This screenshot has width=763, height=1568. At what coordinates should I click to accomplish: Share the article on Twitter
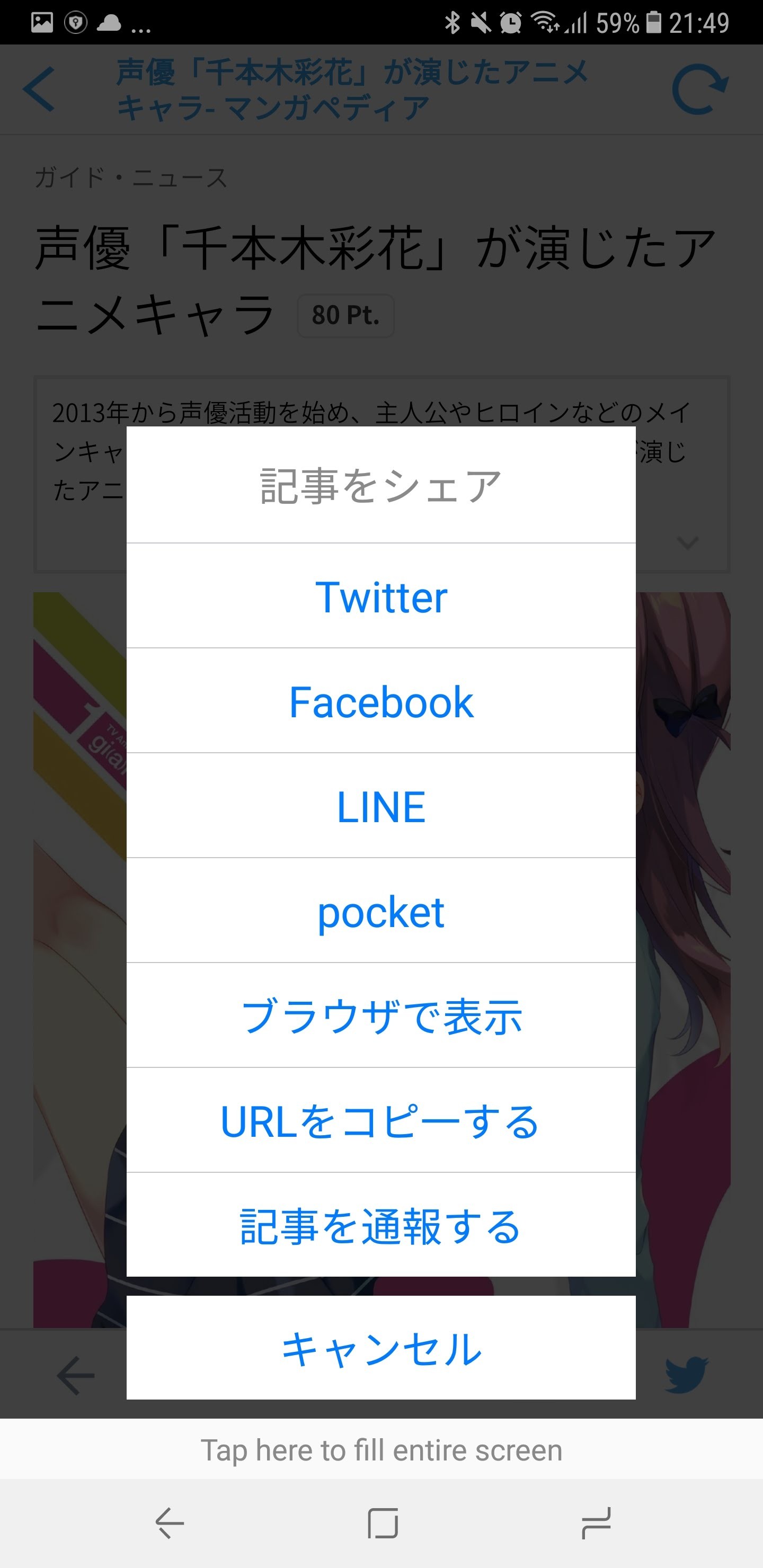[x=381, y=596]
